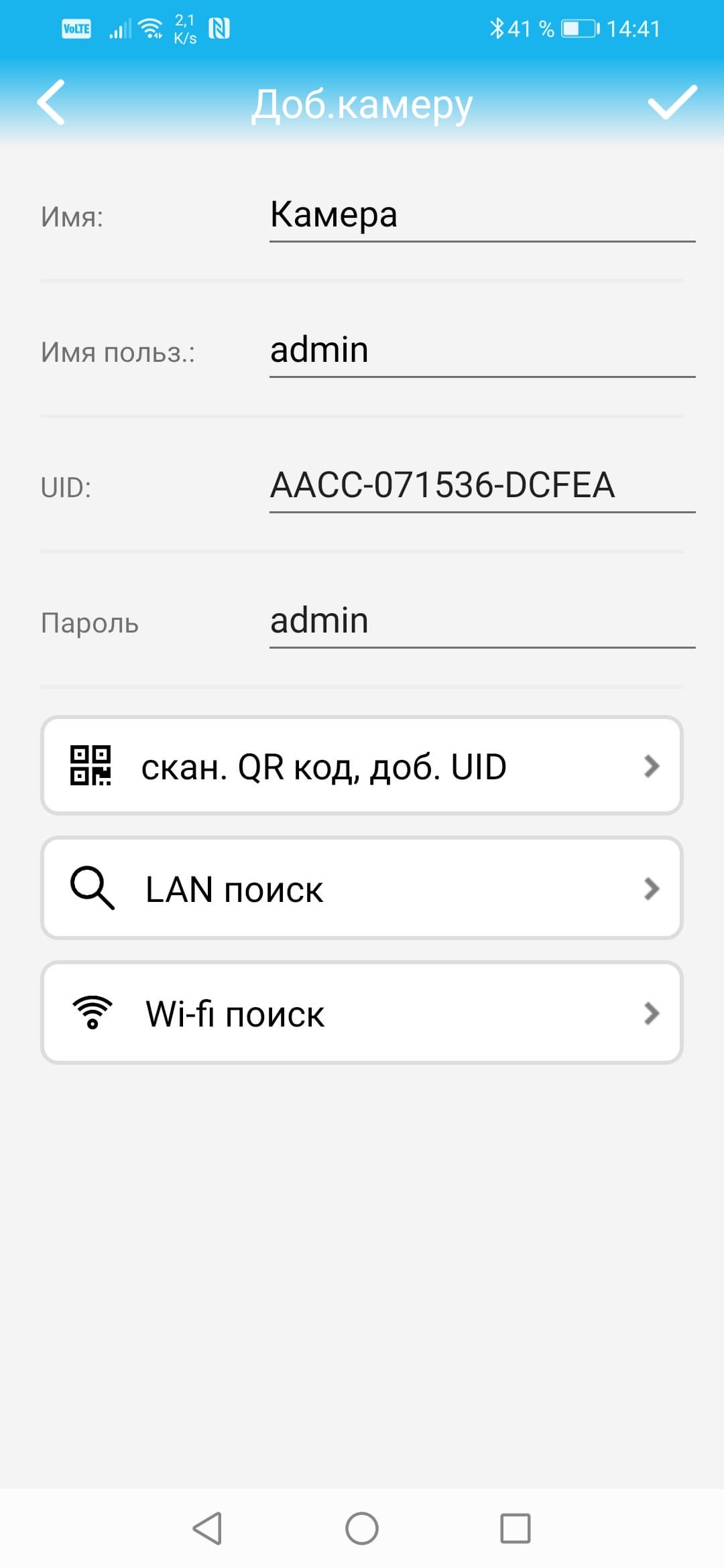The height and width of the screenshot is (1568, 724).
Task: Edit the Имя польз. username field
Action: pos(481,351)
